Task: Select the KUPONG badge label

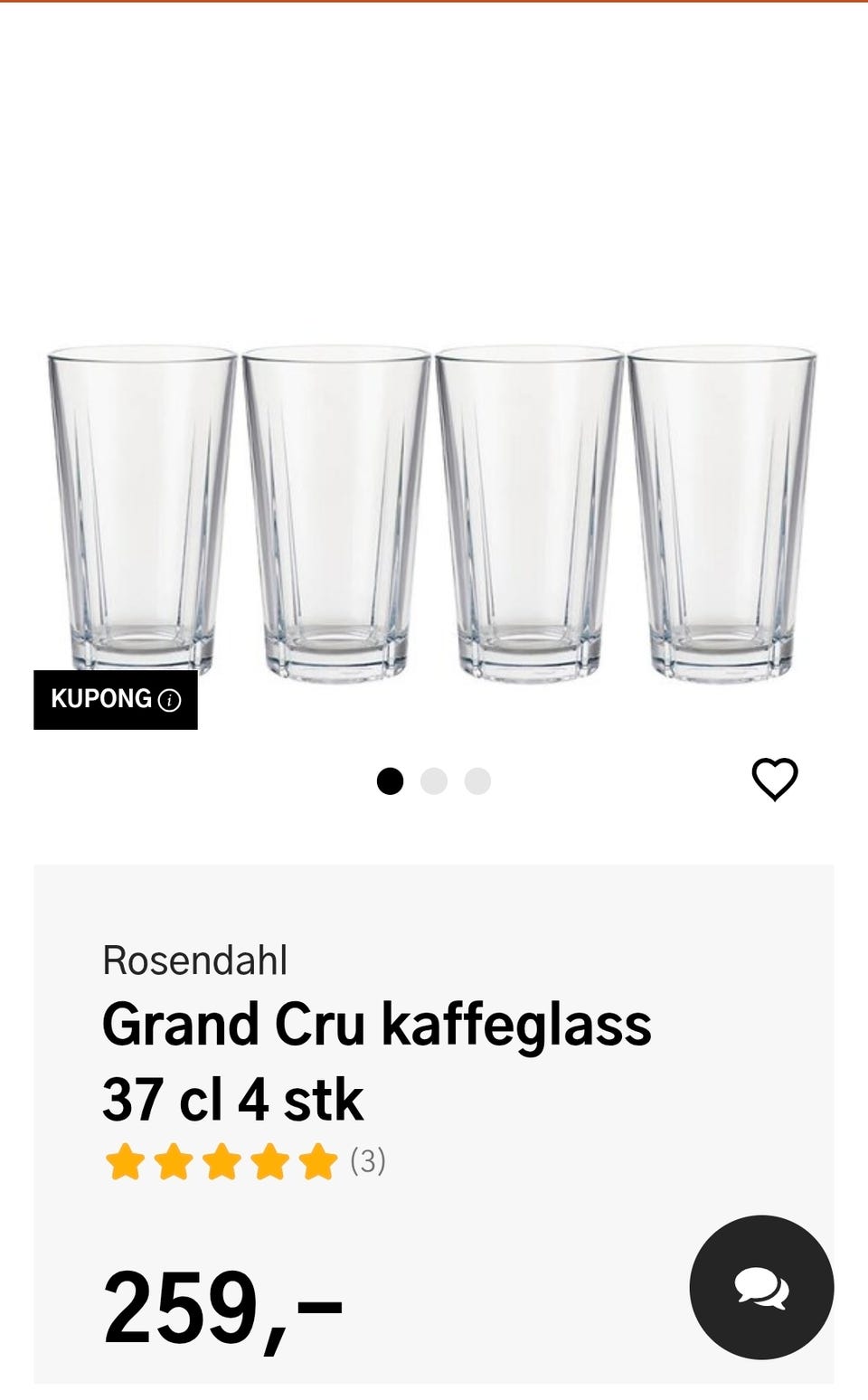Action: tap(101, 699)
